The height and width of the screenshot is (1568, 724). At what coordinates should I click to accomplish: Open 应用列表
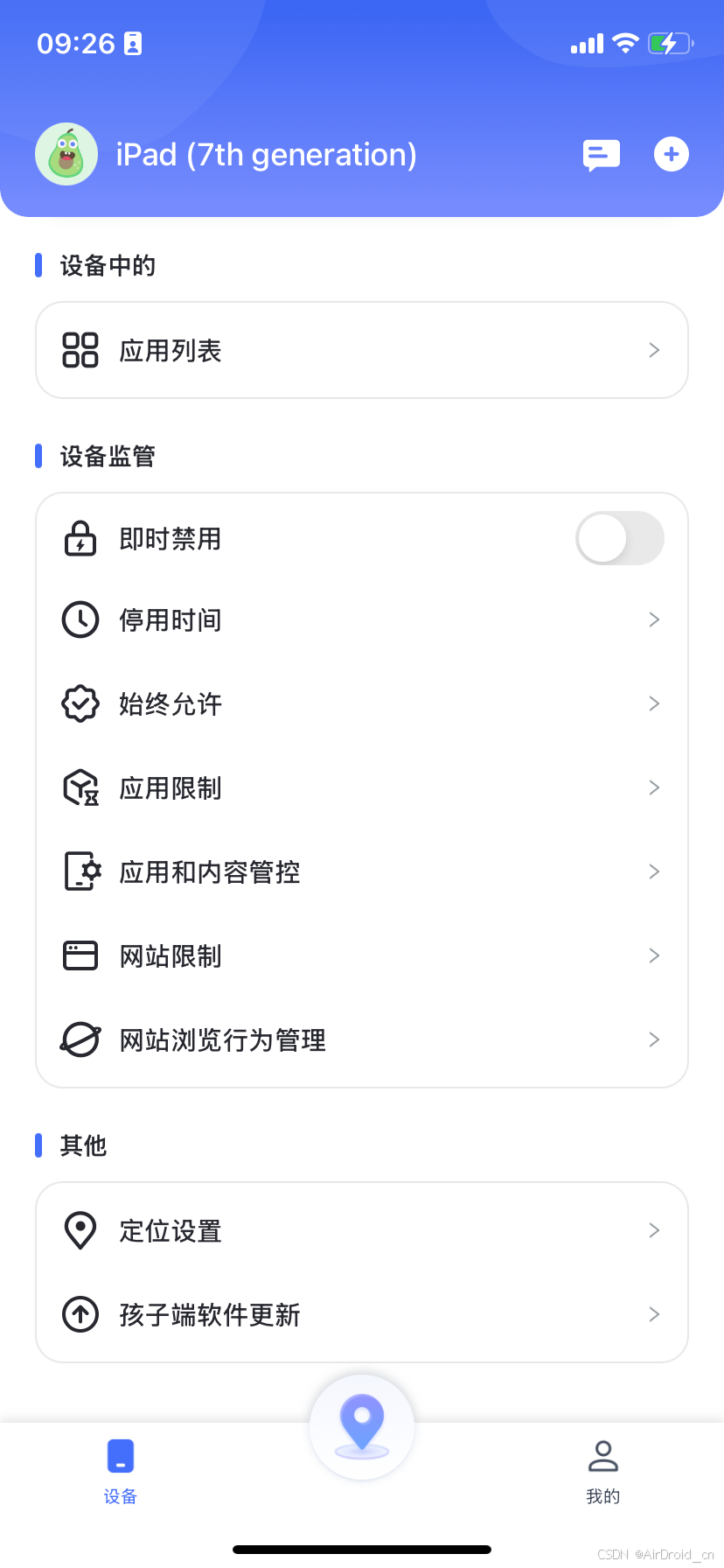(362, 351)
